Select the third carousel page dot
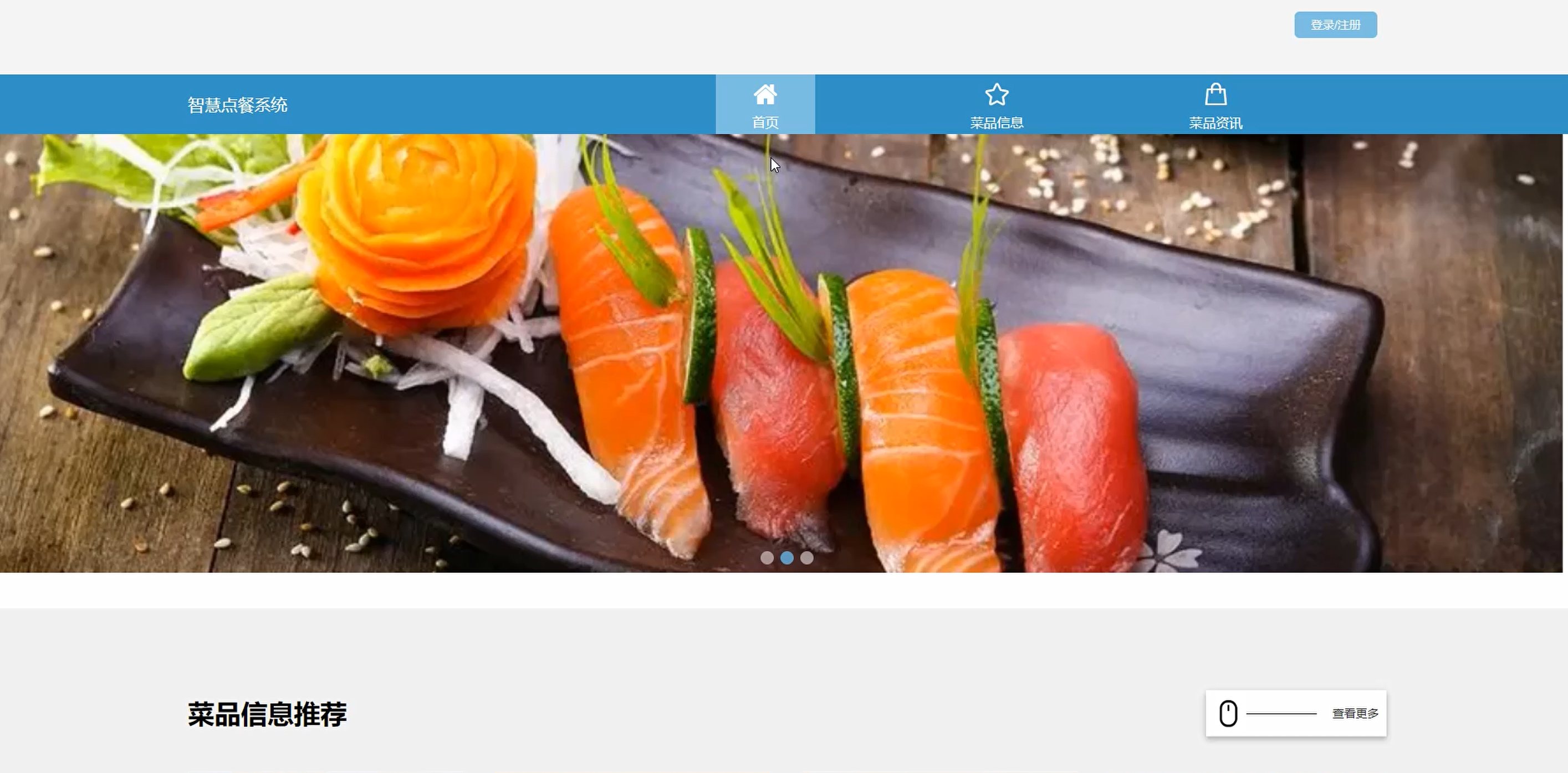 806,557
